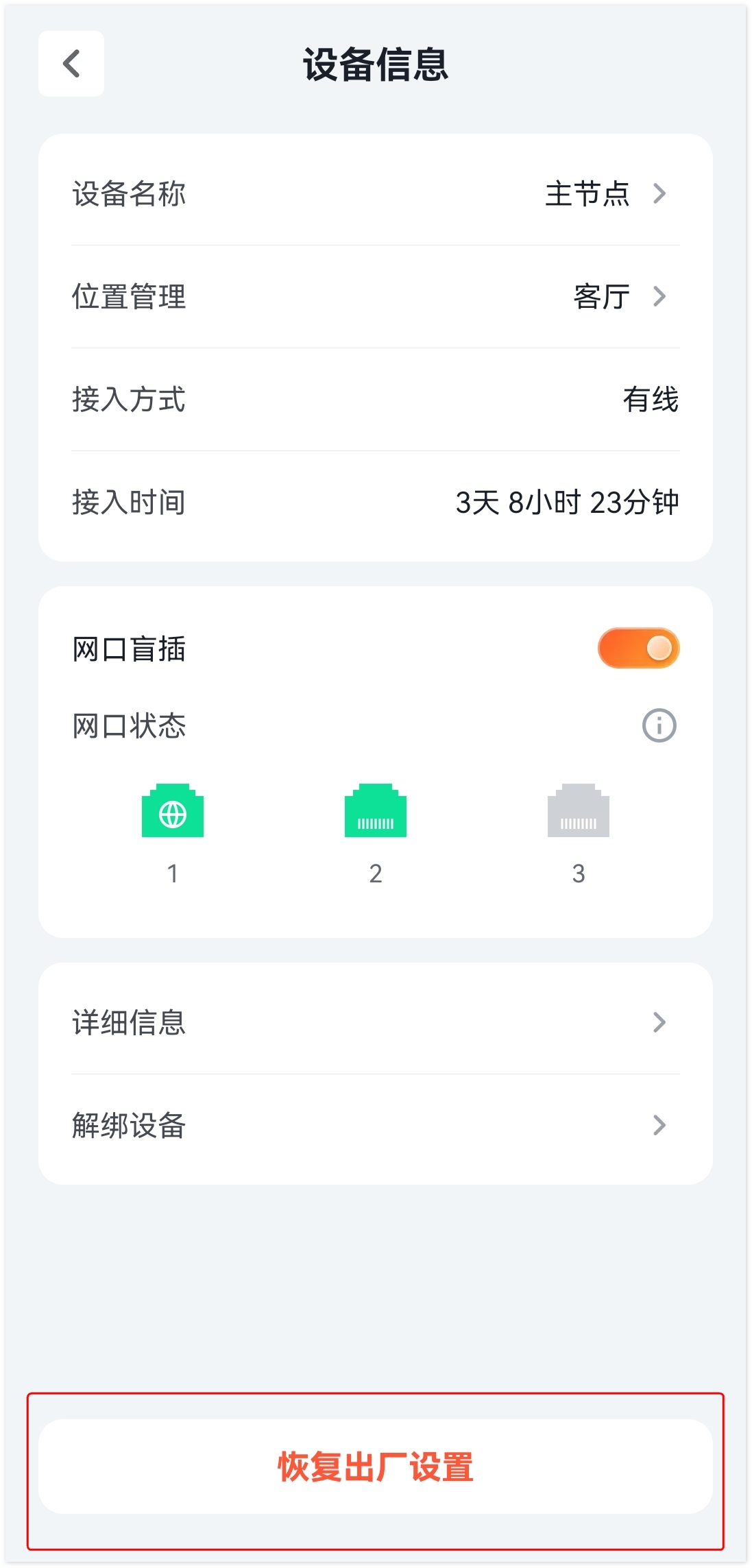Disable the 网口盲插 switch

[x=638, y=648]
